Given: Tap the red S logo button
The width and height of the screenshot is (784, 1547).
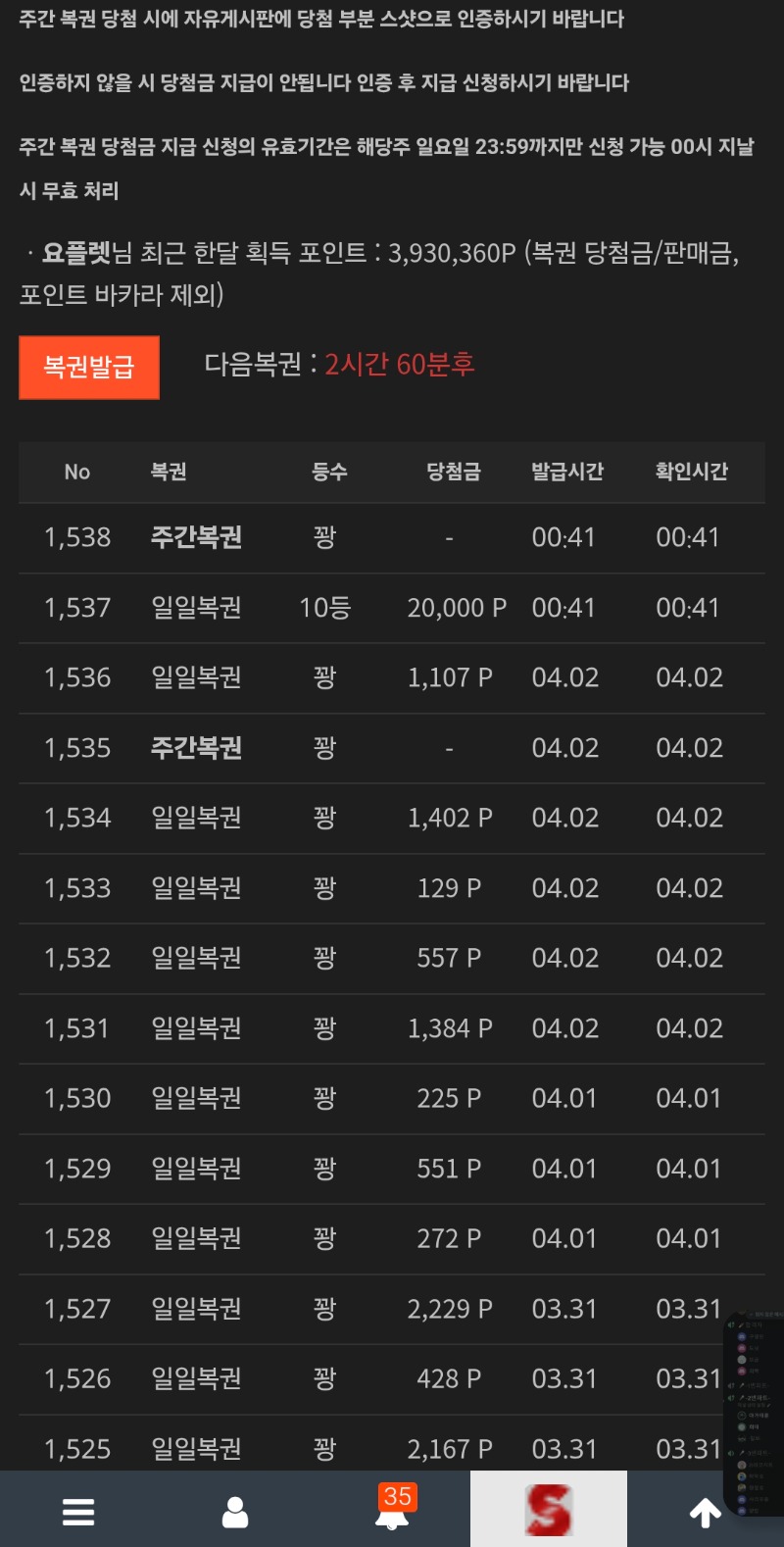Looking at the screenshot, I should point(548,1510).
